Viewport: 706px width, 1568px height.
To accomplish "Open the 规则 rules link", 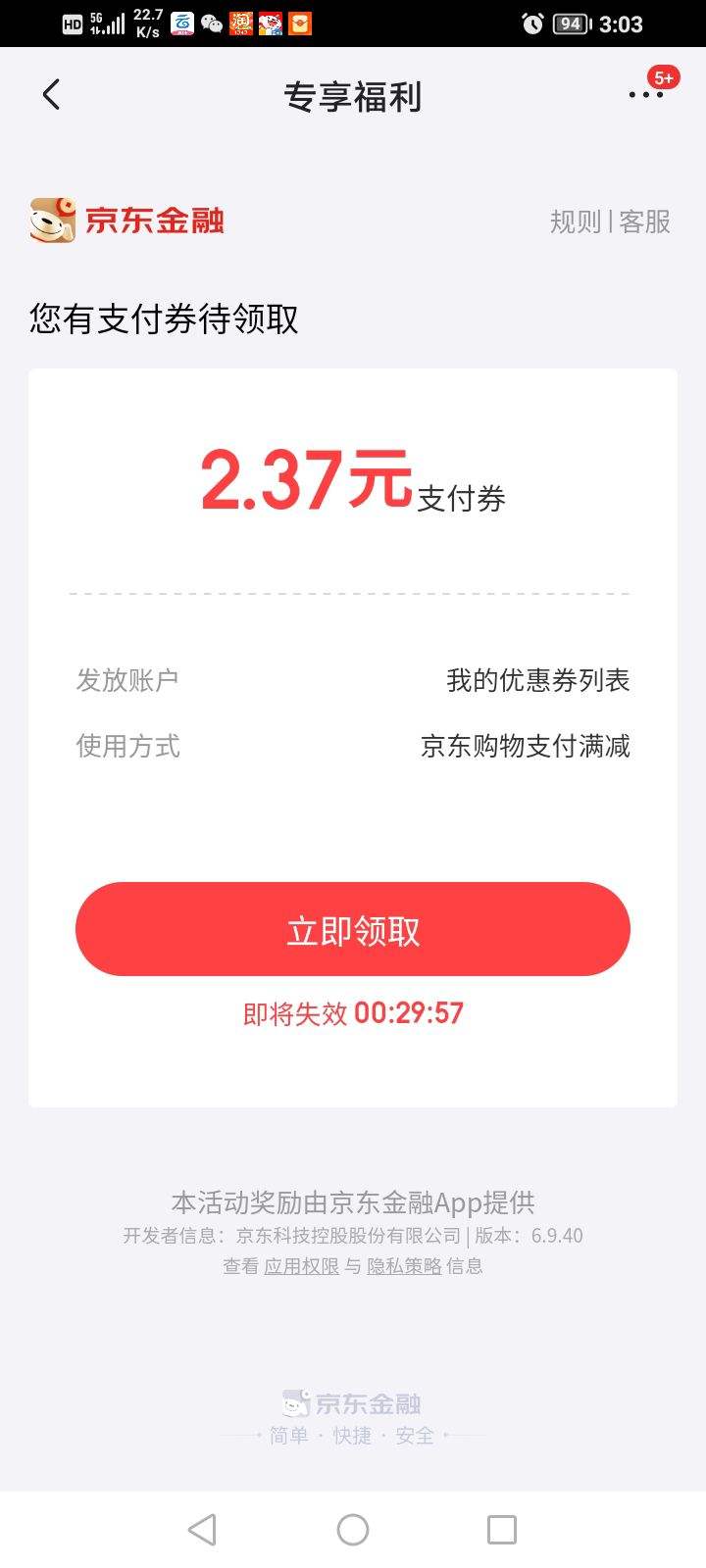I will (x=576, y=221).
